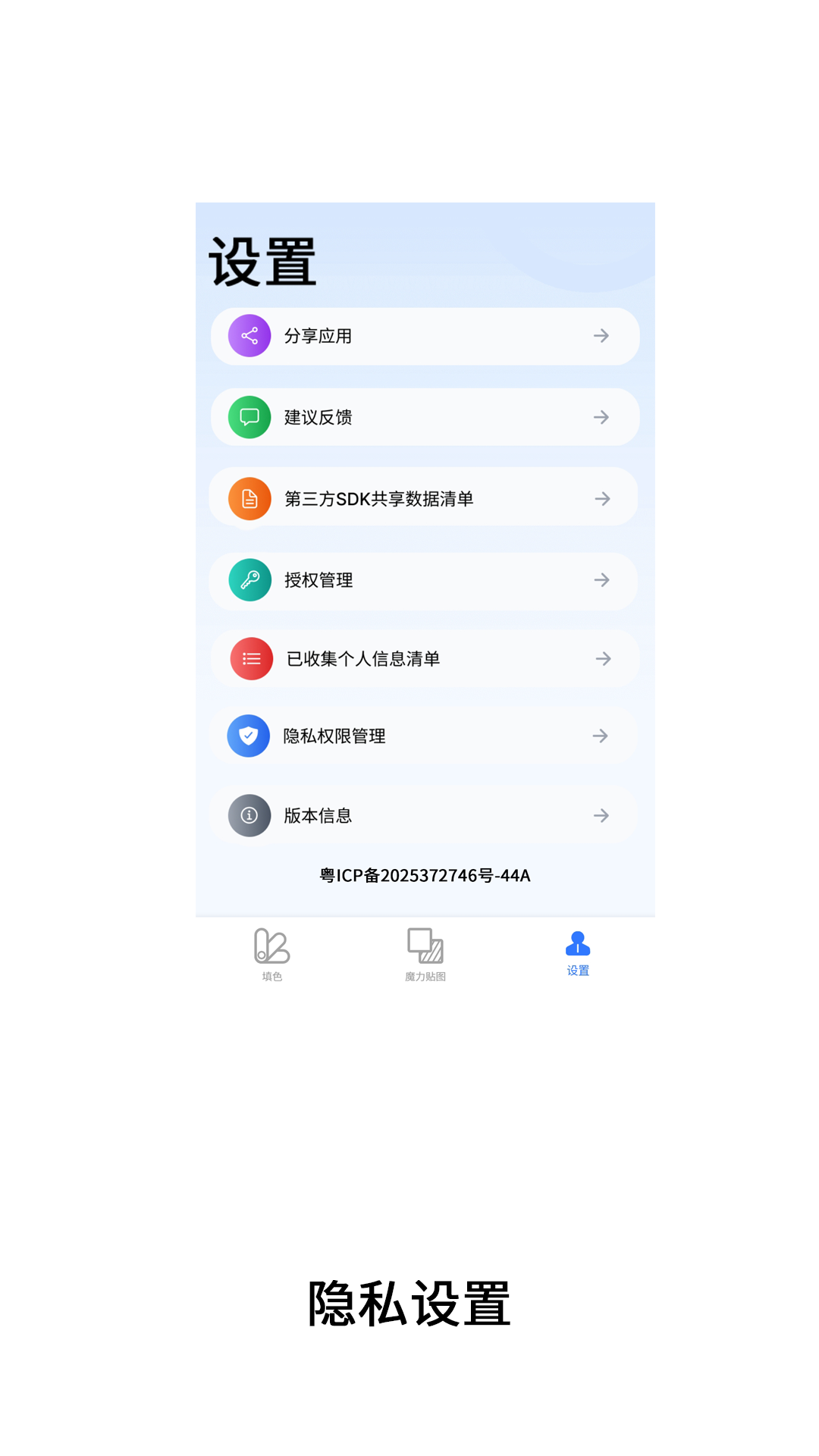Click the 粤ICP备案 number text
This screenshot has height=1456, width=819.
(x=424, y=876)
